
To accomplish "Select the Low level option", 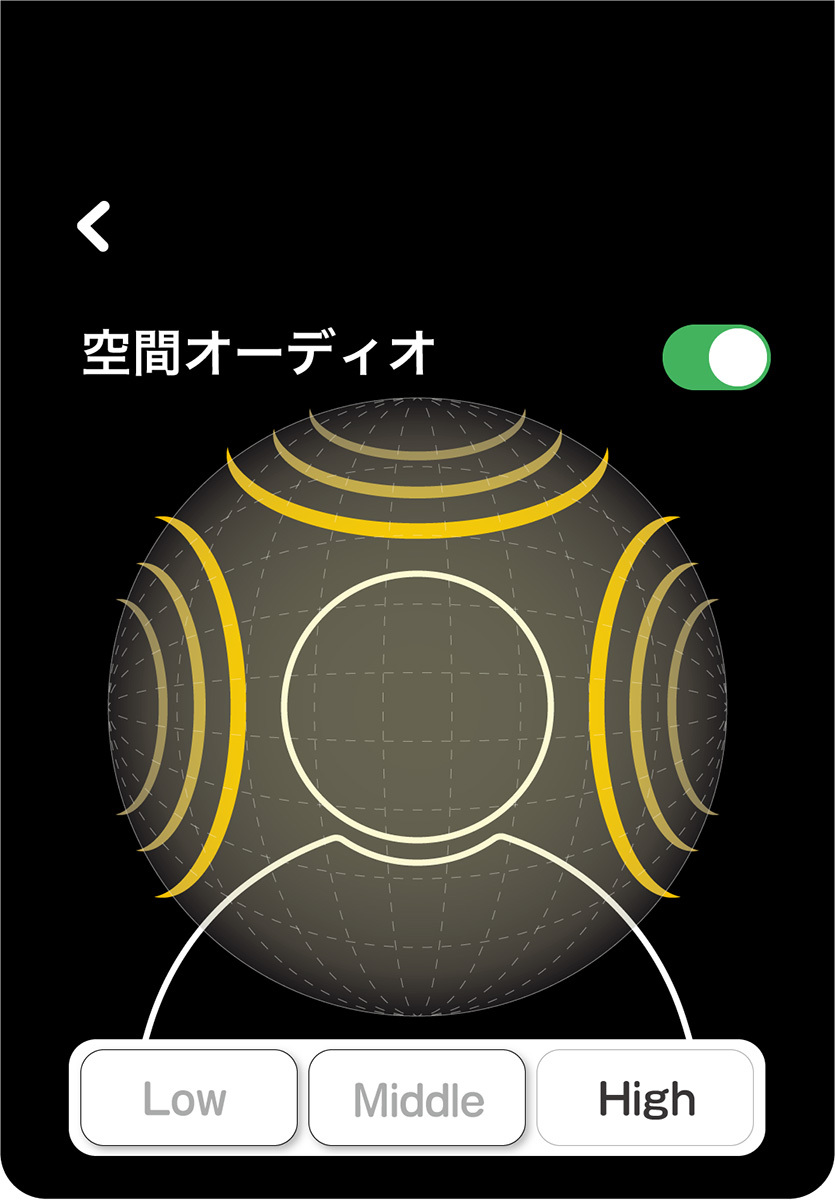I will click(x=188, y=1098).
